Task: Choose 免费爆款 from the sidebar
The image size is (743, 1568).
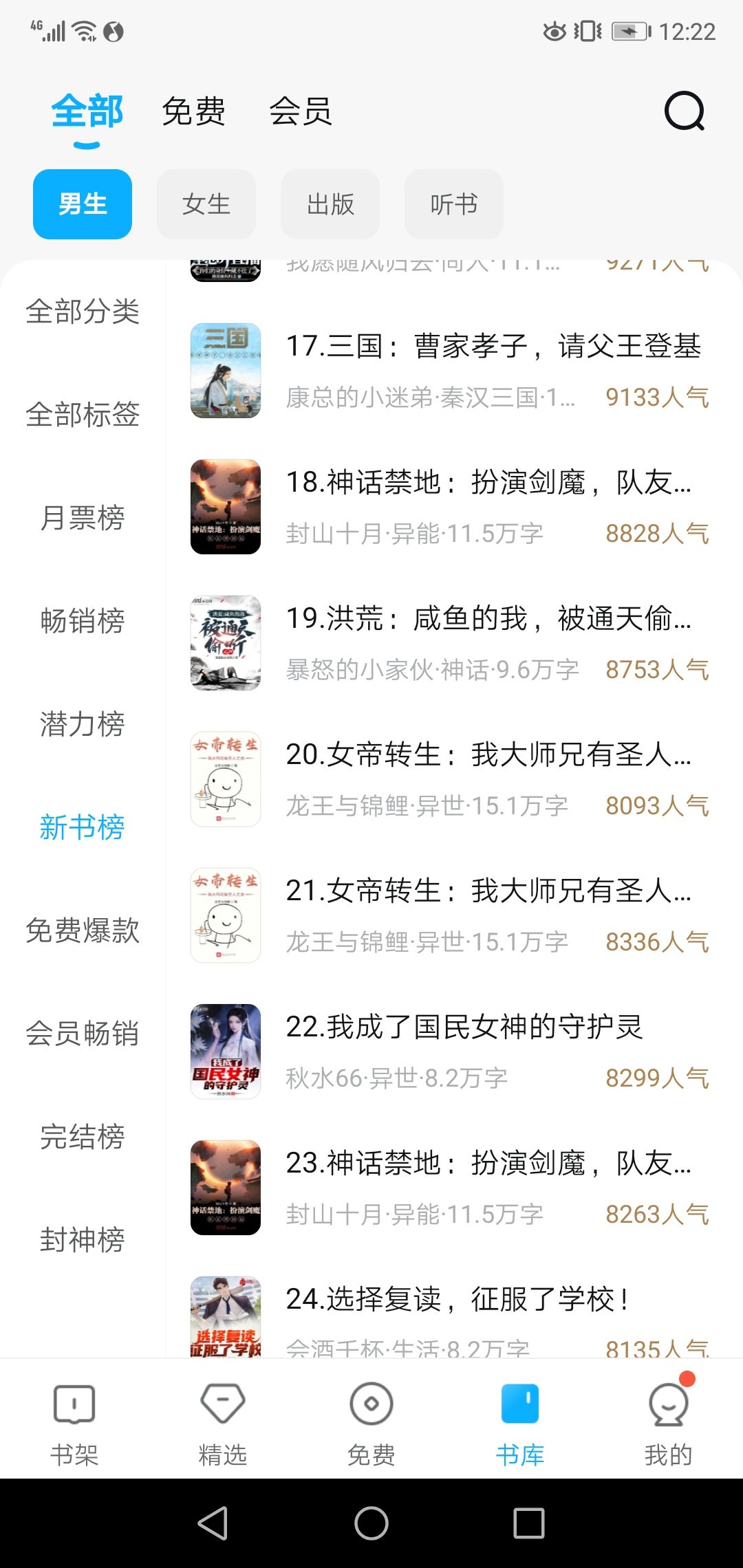Action: (83, 930)
